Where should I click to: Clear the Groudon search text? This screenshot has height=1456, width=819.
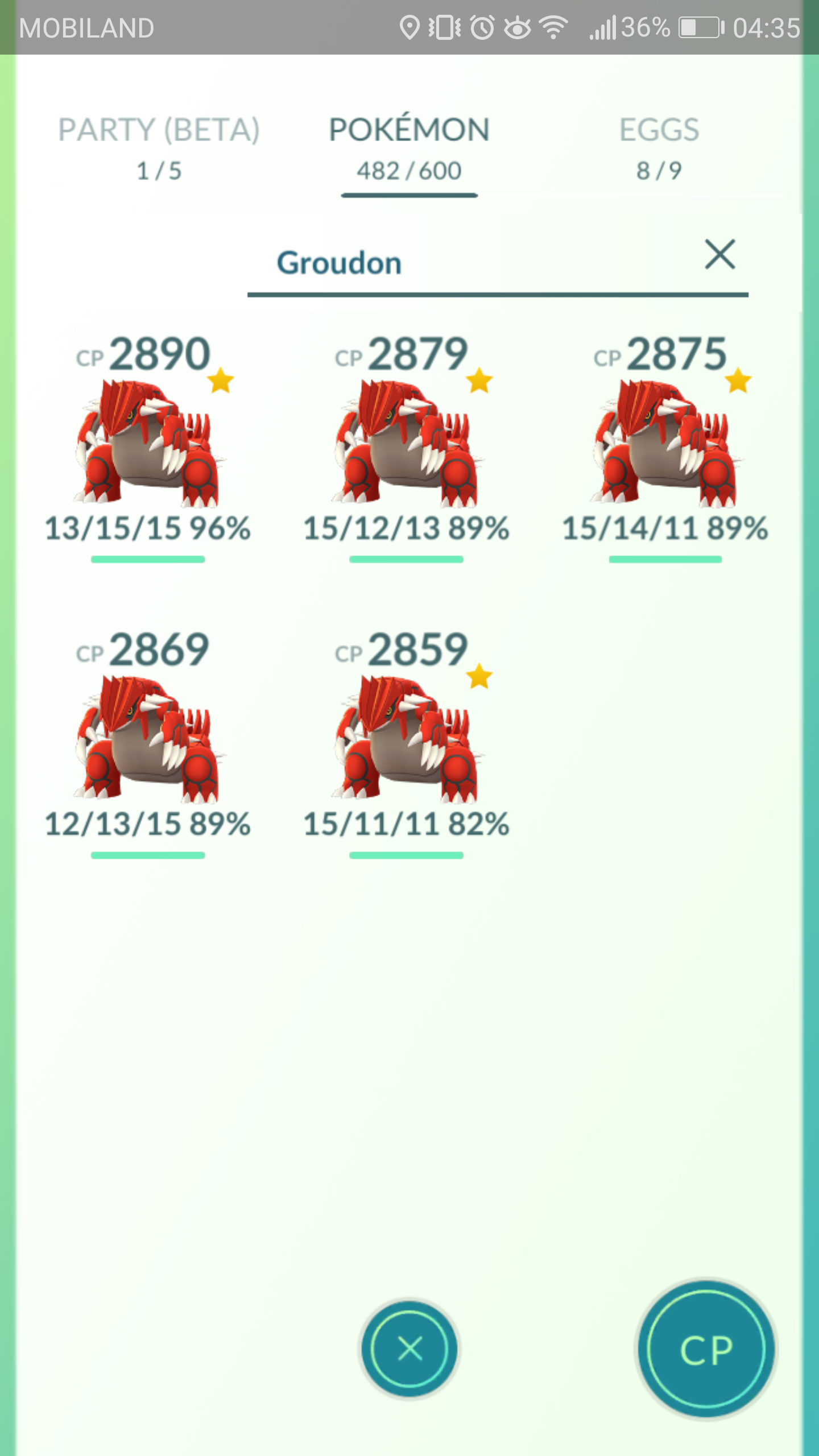click(720, 254)
